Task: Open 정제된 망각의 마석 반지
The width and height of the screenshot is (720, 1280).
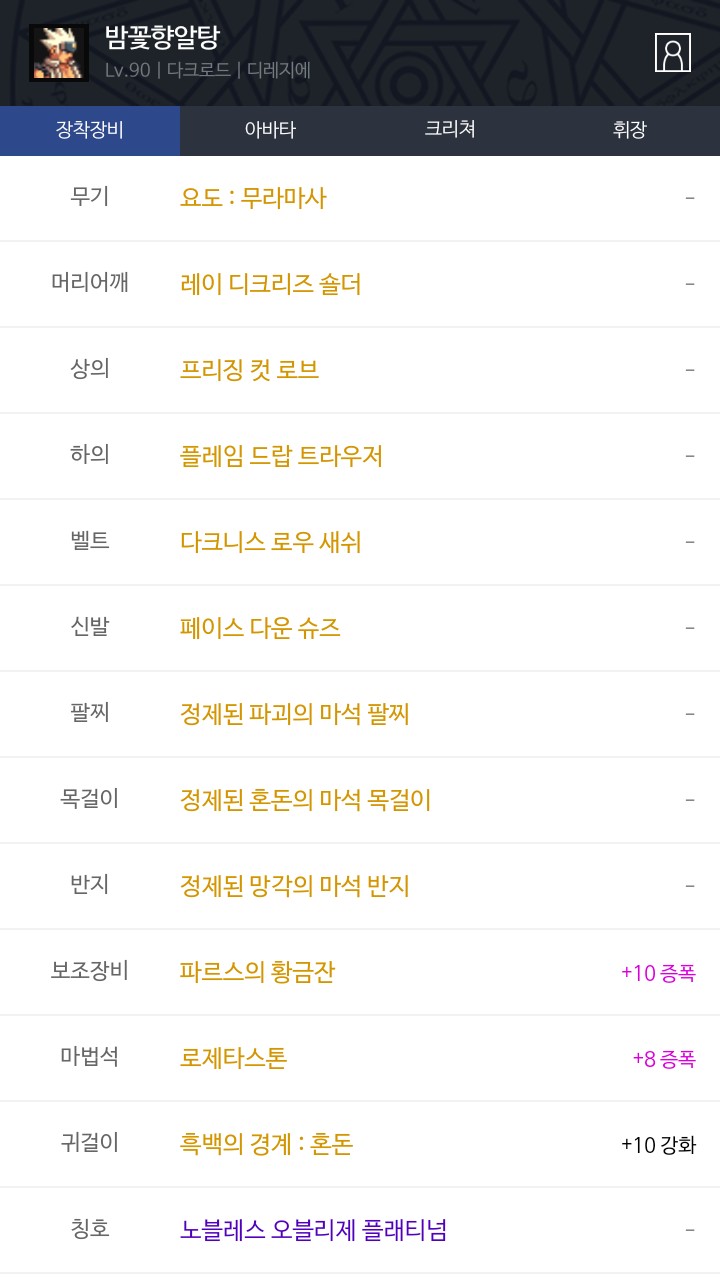Action: (294, 886)
